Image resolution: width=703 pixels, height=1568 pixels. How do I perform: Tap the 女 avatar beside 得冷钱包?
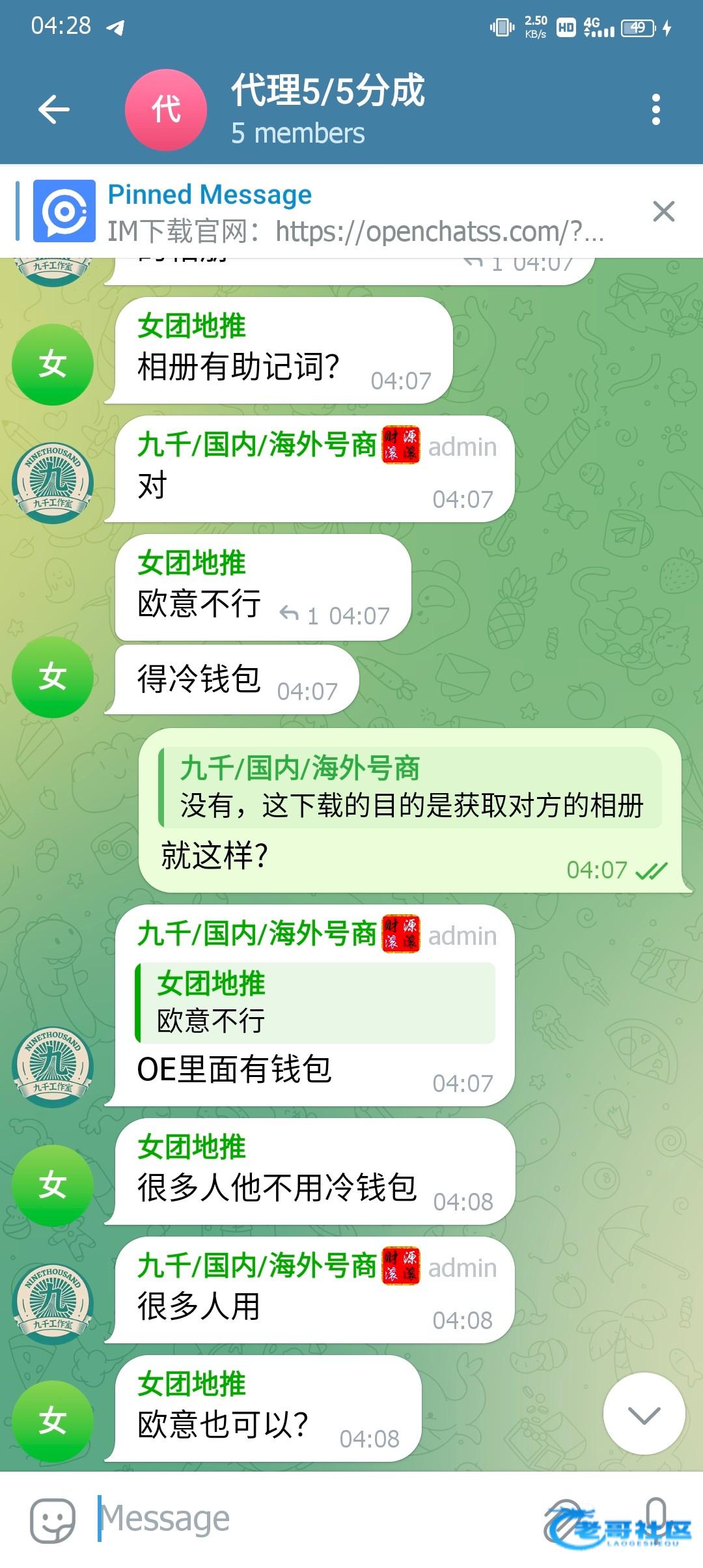pyautogui.click(x=53, y=677)
